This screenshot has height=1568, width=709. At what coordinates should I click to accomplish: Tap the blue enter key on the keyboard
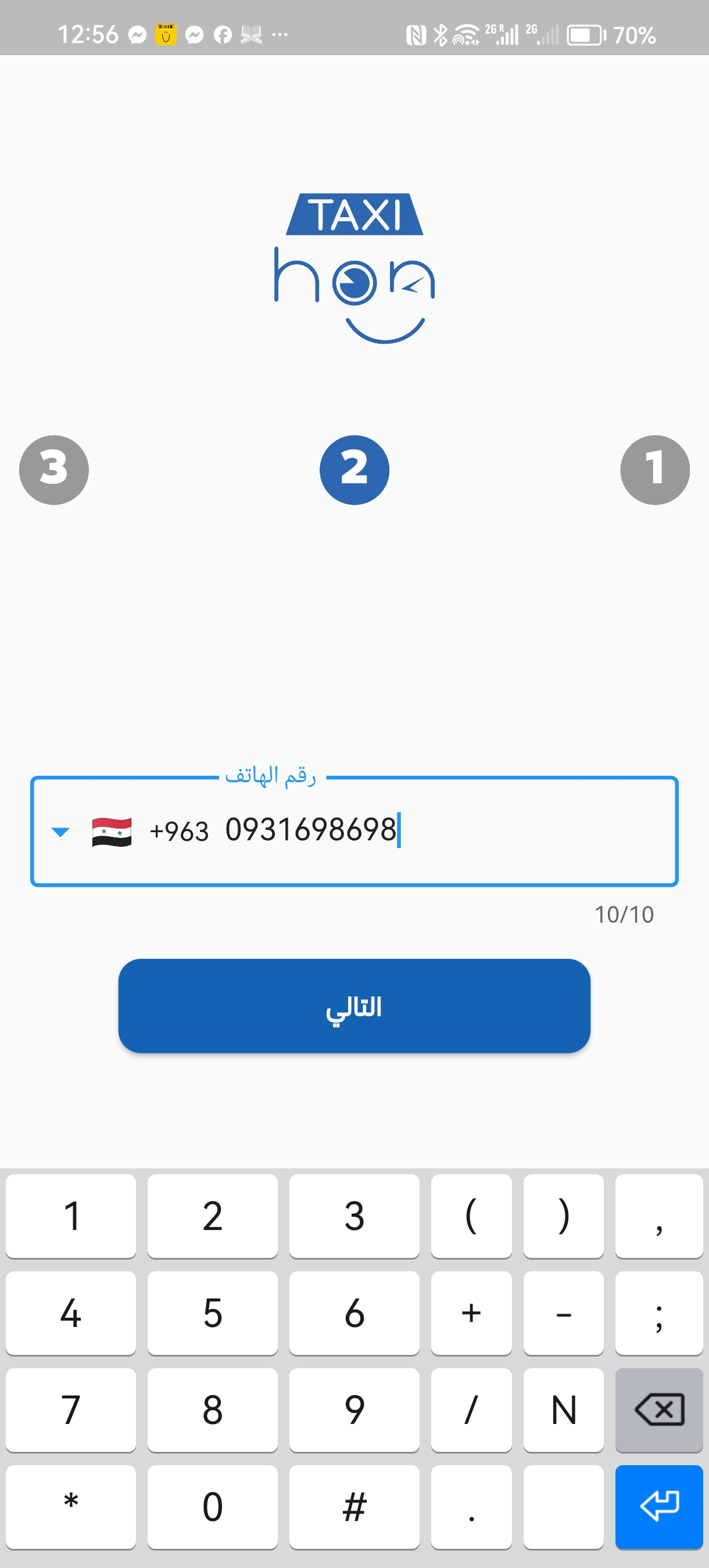click(658, 1506)
